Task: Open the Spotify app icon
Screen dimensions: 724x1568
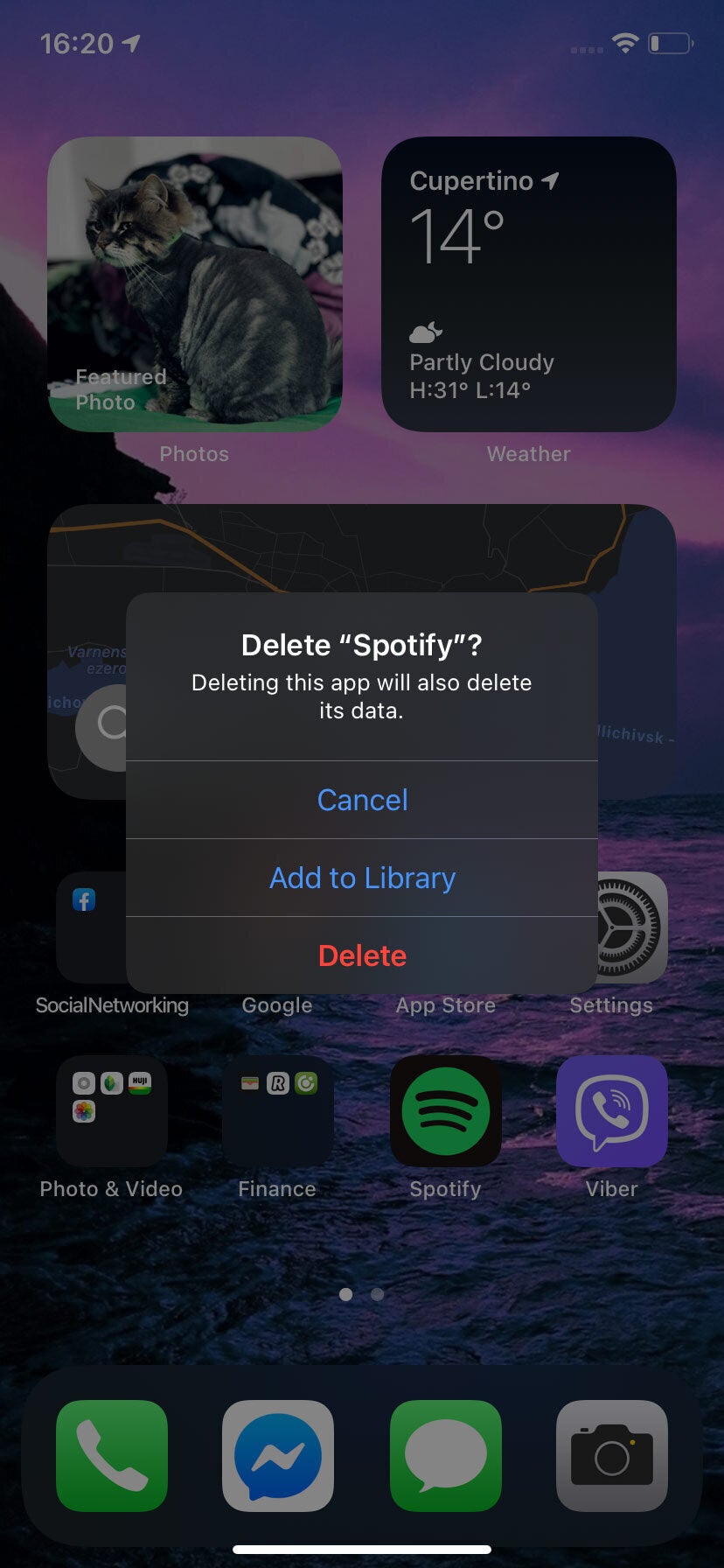Action: coord(445,1110)
